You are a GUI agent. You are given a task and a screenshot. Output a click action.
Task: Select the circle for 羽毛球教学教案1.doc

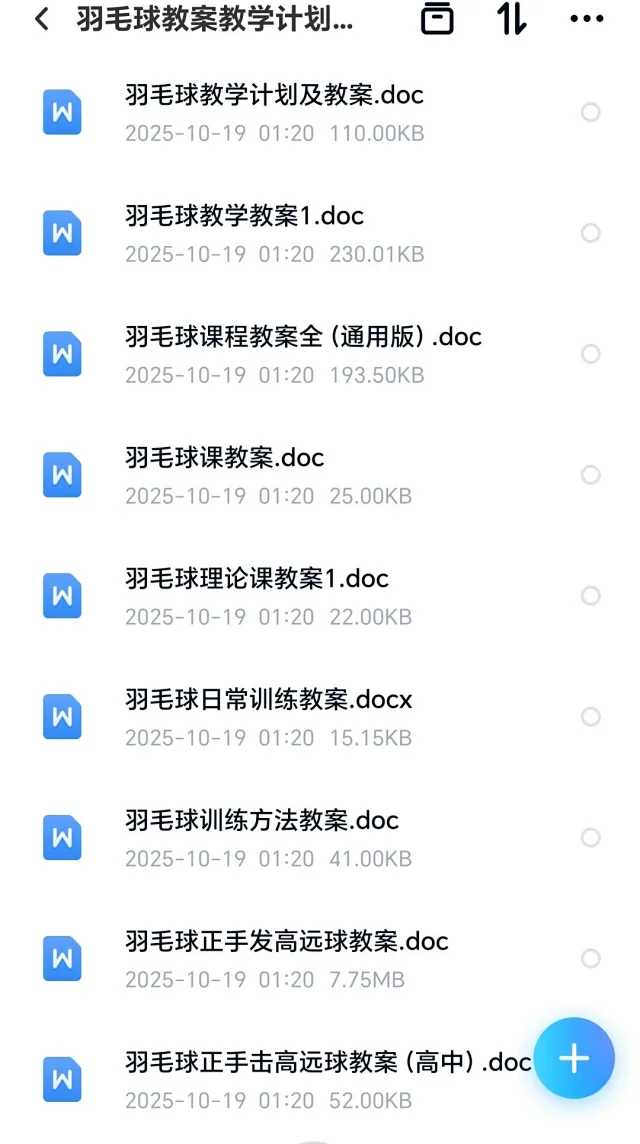[591, 233]
